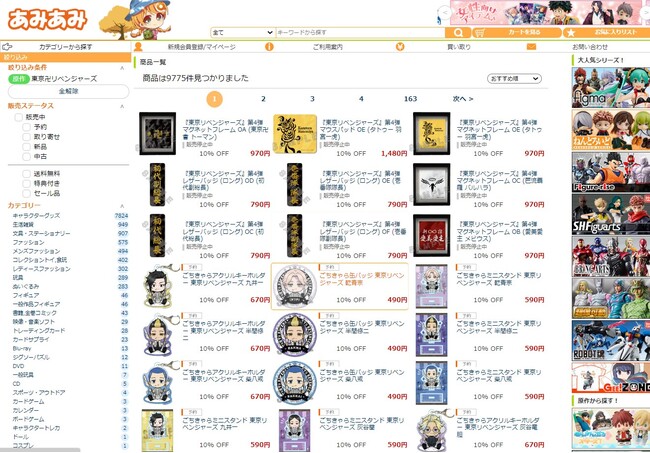Filter by フィギュア category
The height and width of the screenshot is (453, 650).
tap(26, 296)
